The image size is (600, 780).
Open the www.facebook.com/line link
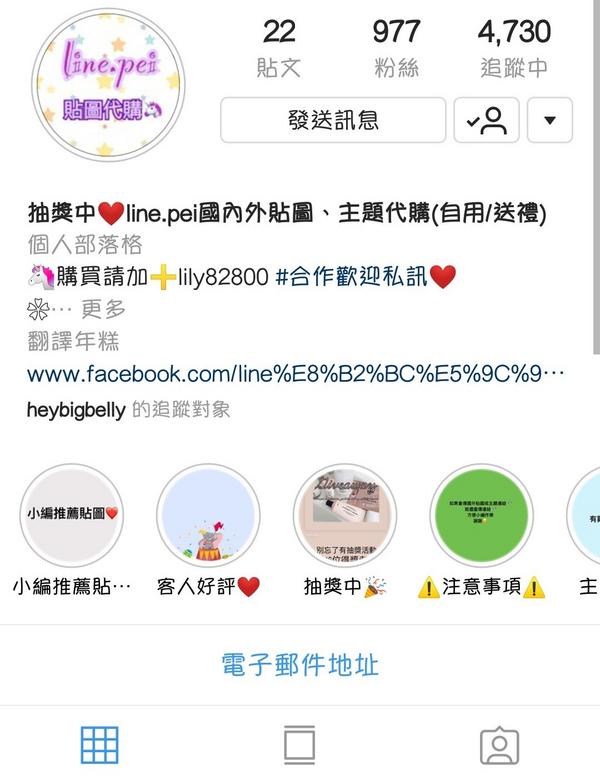pos(296,375)
